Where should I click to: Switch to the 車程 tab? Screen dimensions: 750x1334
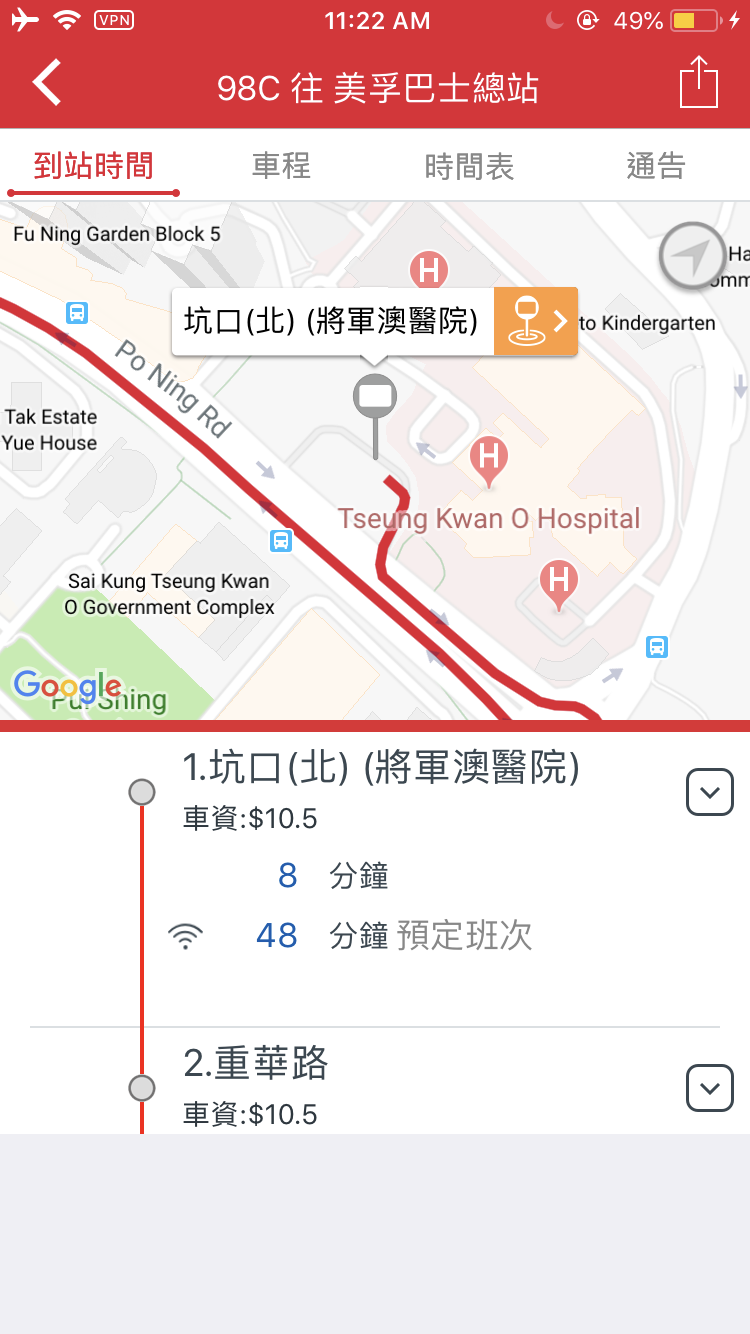[281, 166]
